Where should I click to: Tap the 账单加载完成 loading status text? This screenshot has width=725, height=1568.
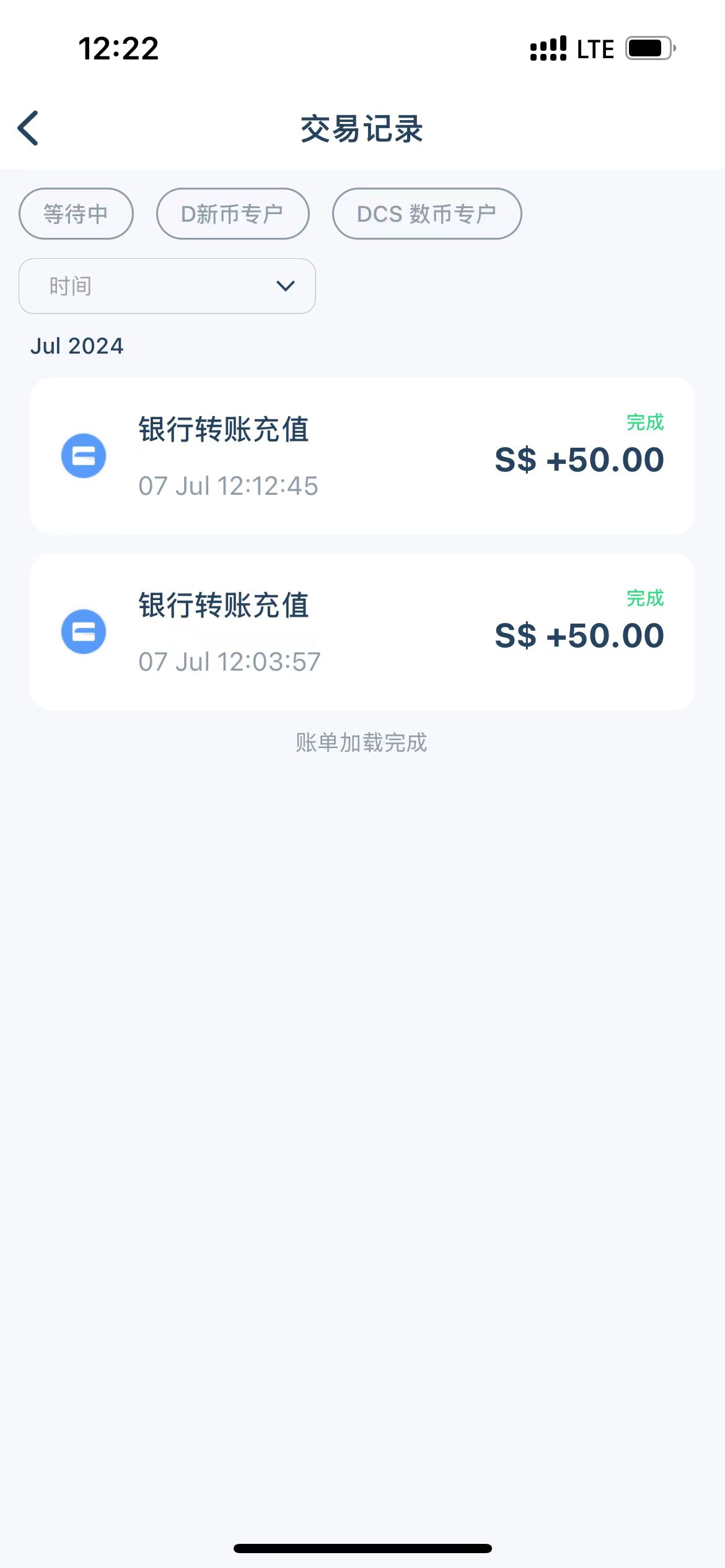tap(361, 744)
